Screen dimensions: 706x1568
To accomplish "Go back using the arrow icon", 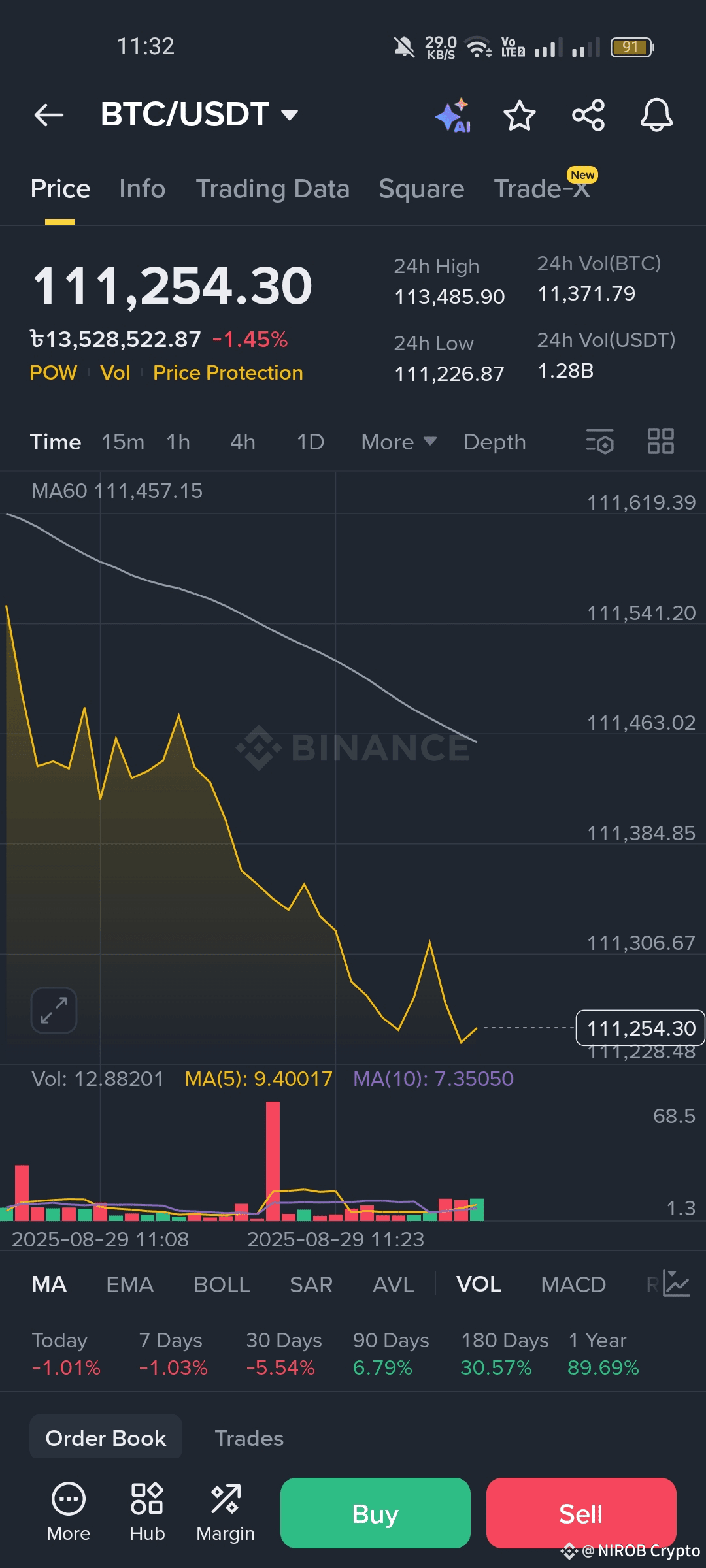I will tap(49, 115).
